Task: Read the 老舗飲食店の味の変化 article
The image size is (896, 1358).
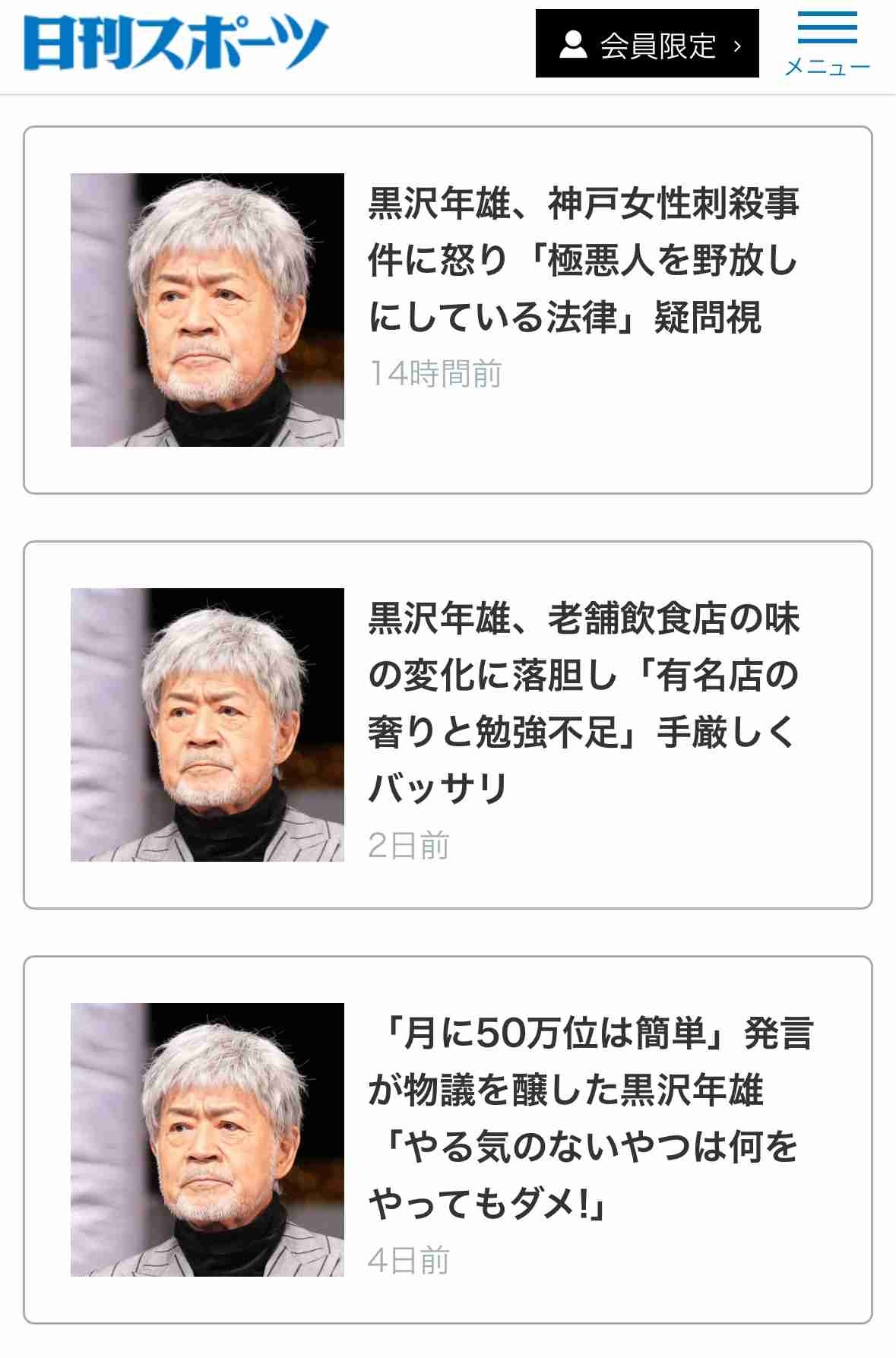Action: point(583,703)
